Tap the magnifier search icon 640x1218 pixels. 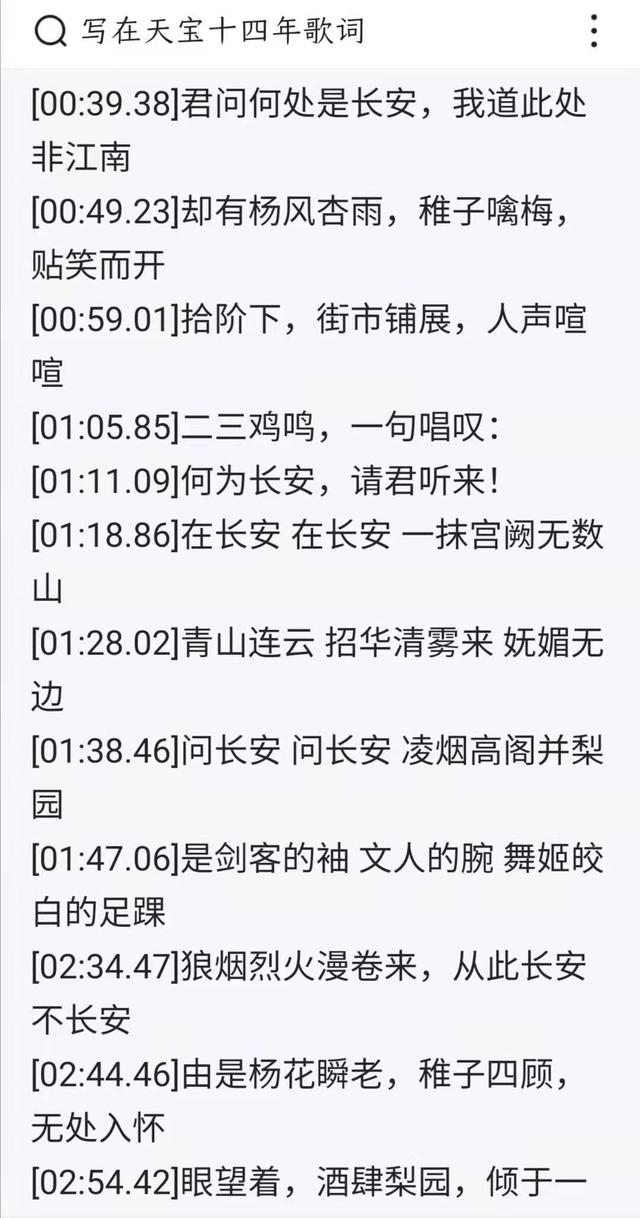tap(51, 33)
